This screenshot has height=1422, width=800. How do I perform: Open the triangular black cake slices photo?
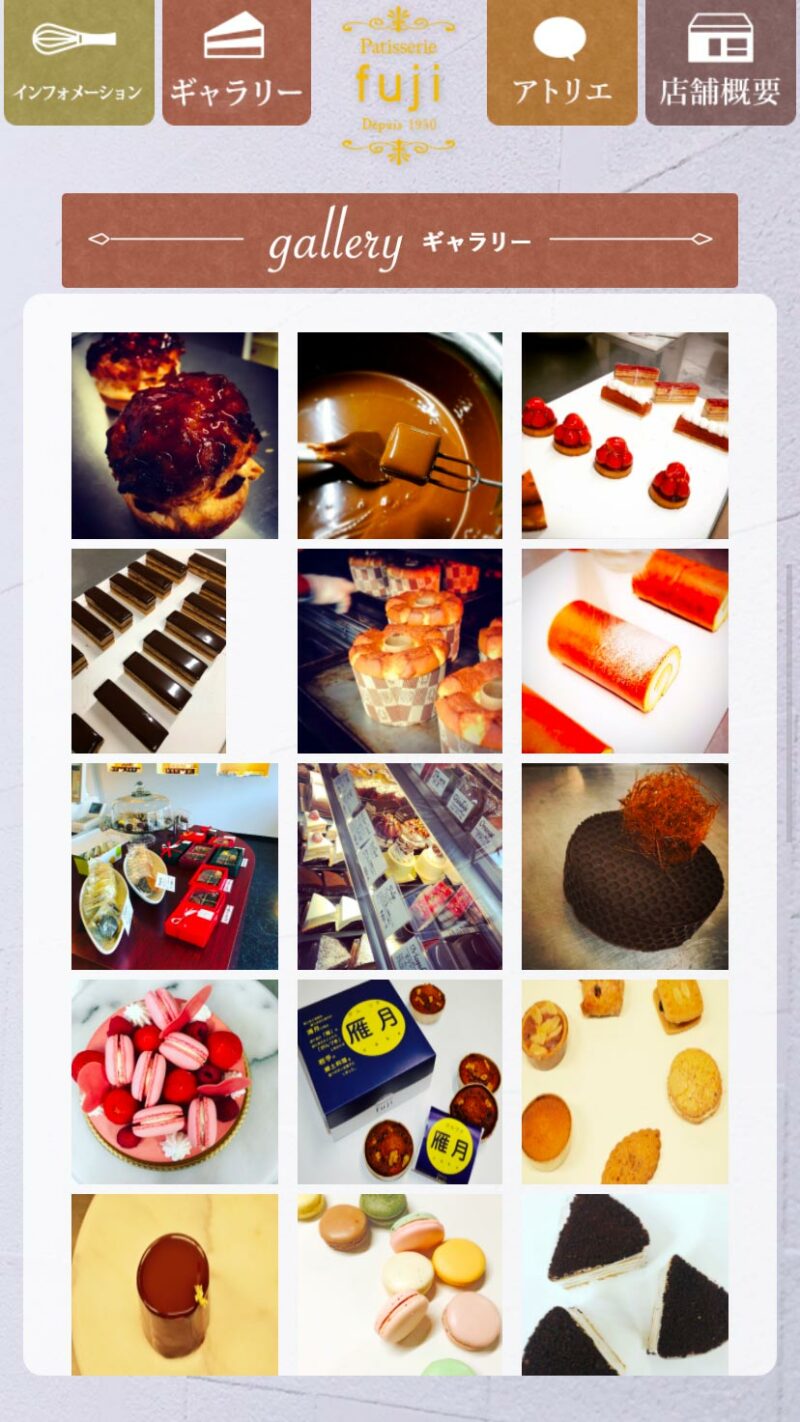625,1284
